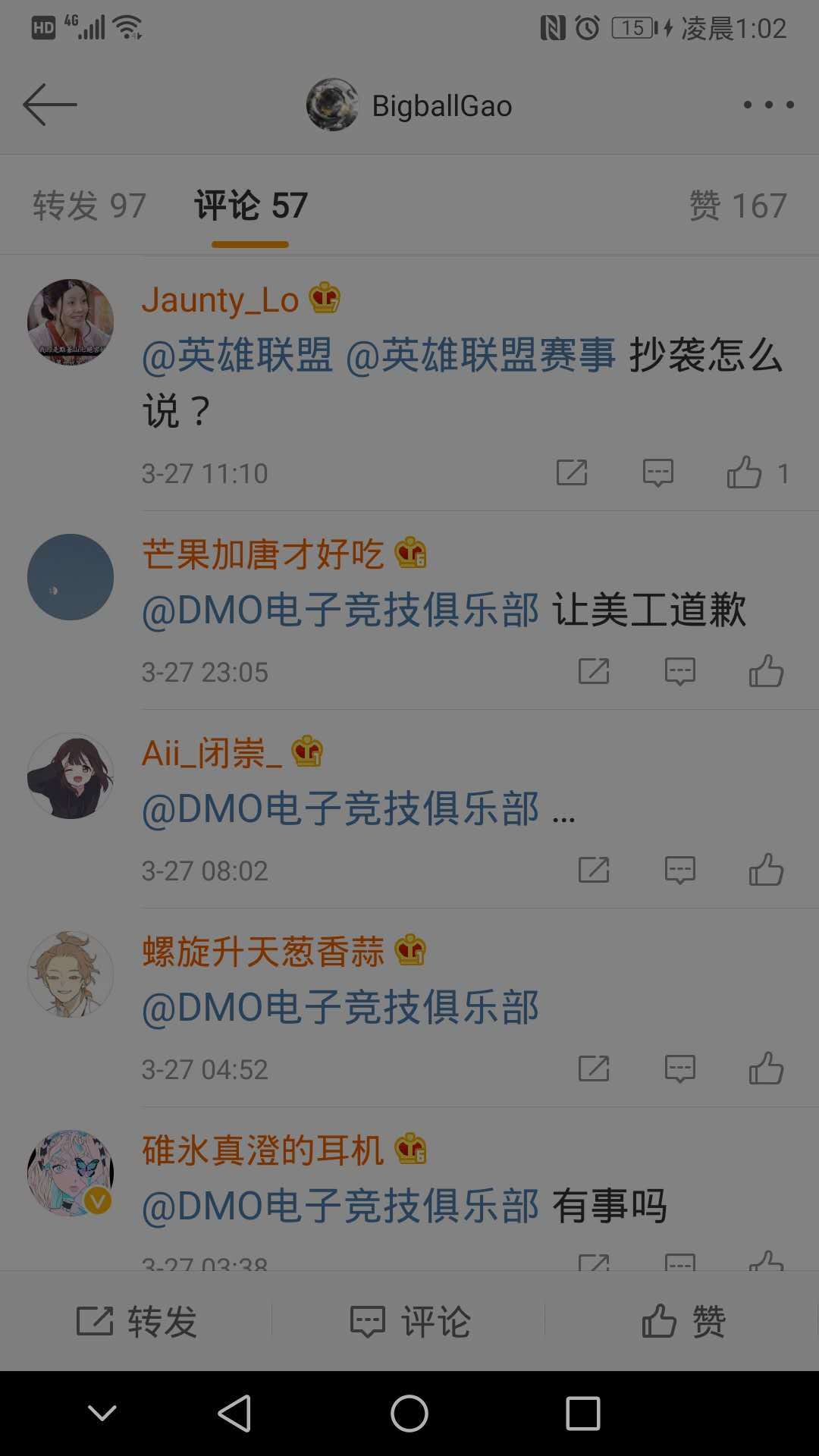Open 碓氷真澄的耳机's username profile

(x=262, y=1150)
